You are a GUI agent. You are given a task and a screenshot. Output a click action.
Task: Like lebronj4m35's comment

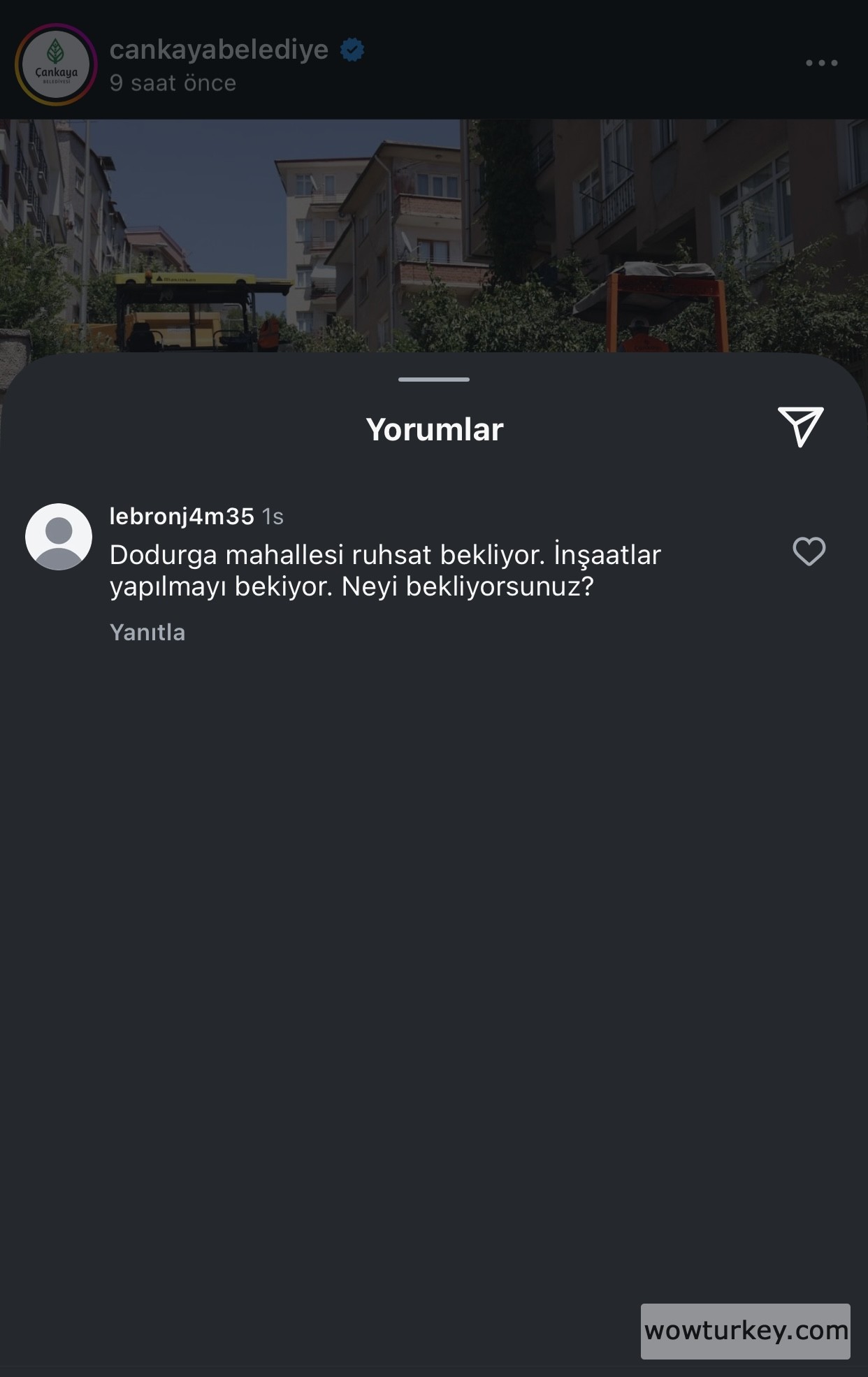pos(809,551)
